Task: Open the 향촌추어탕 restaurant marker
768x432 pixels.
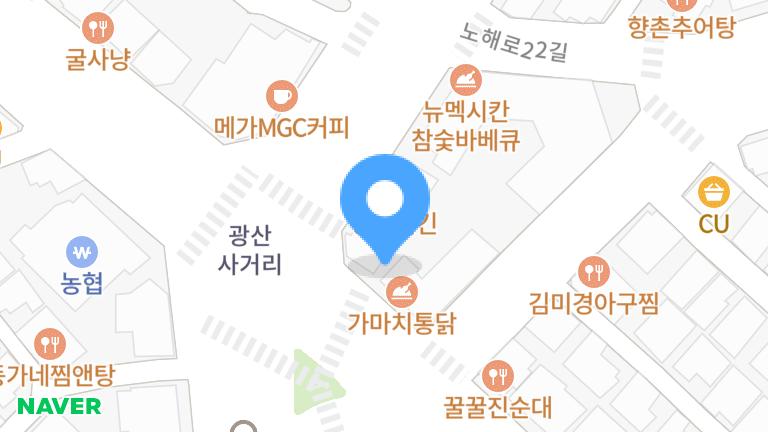Action: click(x=681, y=5)
